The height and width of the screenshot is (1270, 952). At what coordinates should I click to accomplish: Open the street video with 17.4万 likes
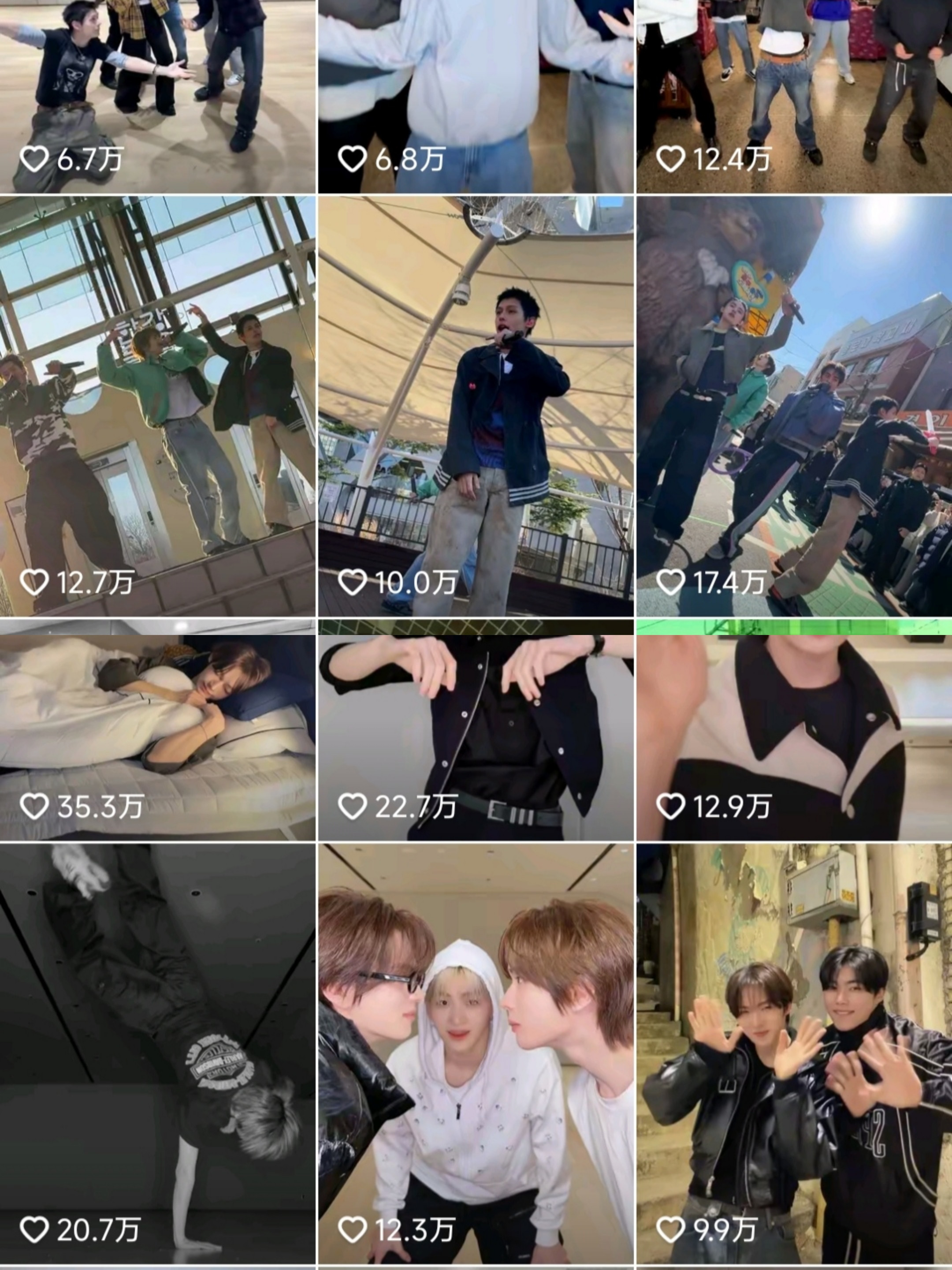[x=794, y=407]
